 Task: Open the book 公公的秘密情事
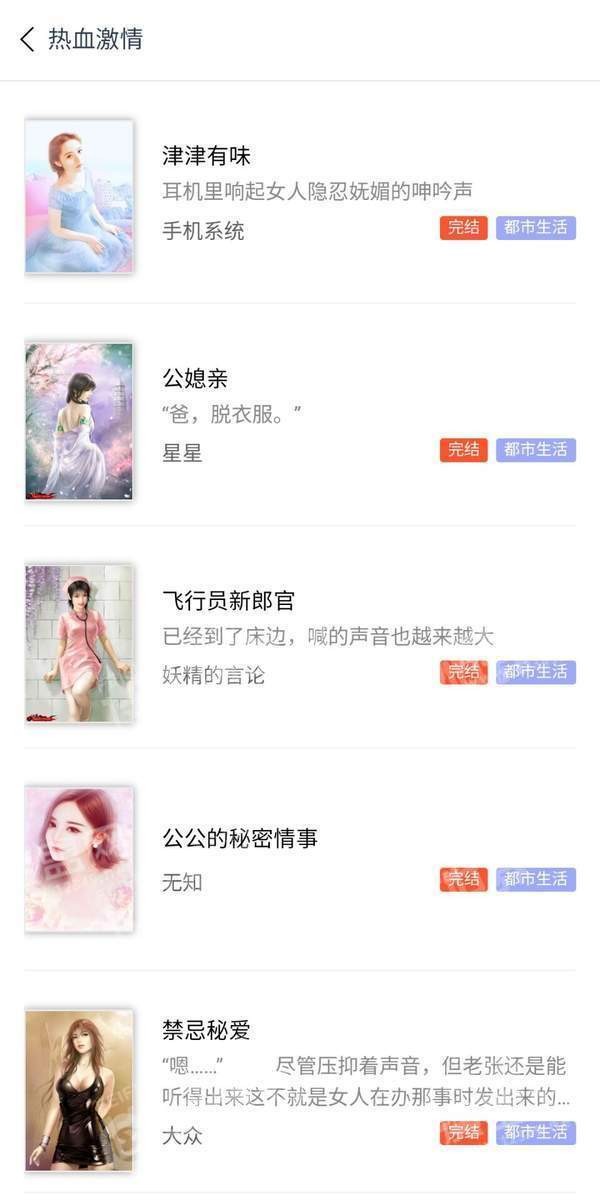click(240, 838)
